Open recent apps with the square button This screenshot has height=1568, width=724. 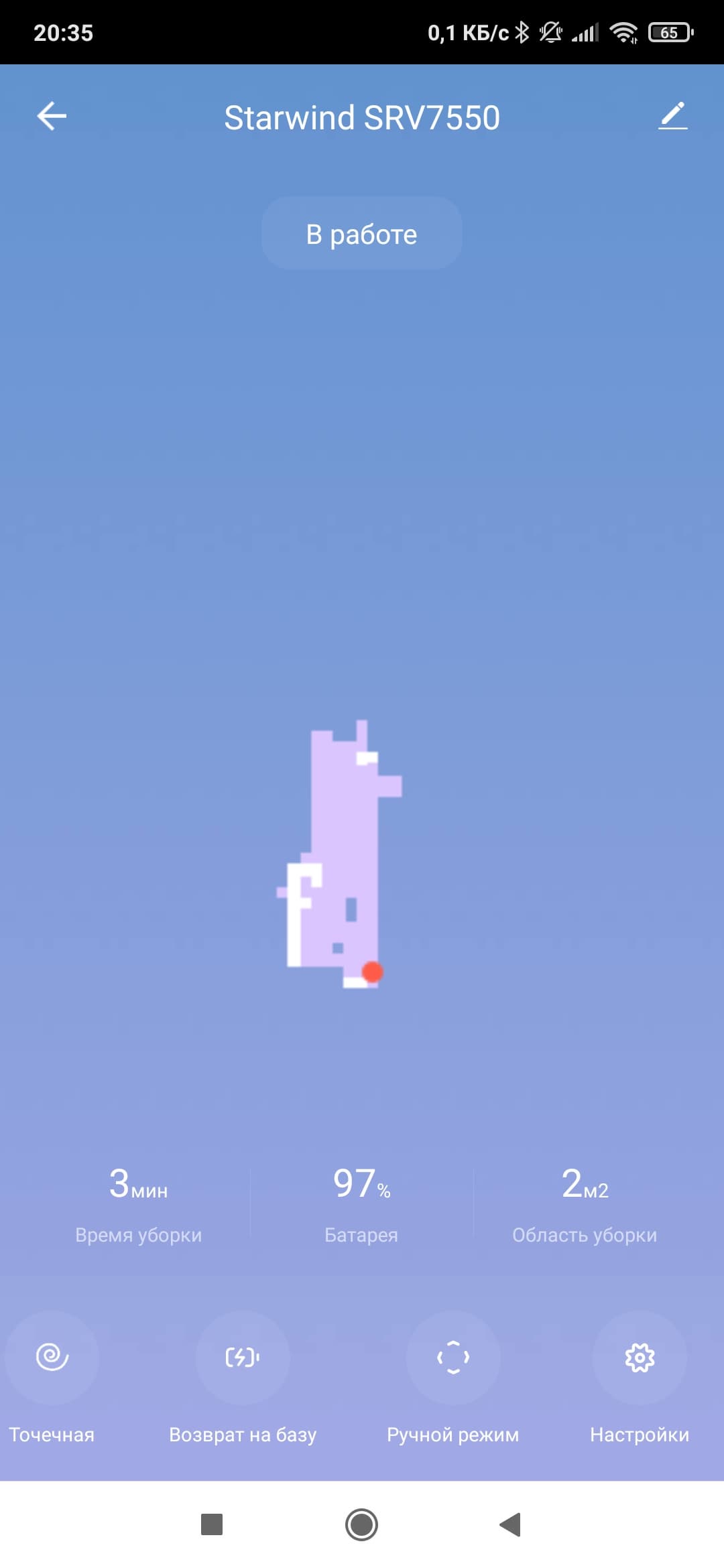click(x=212, y=1524)
